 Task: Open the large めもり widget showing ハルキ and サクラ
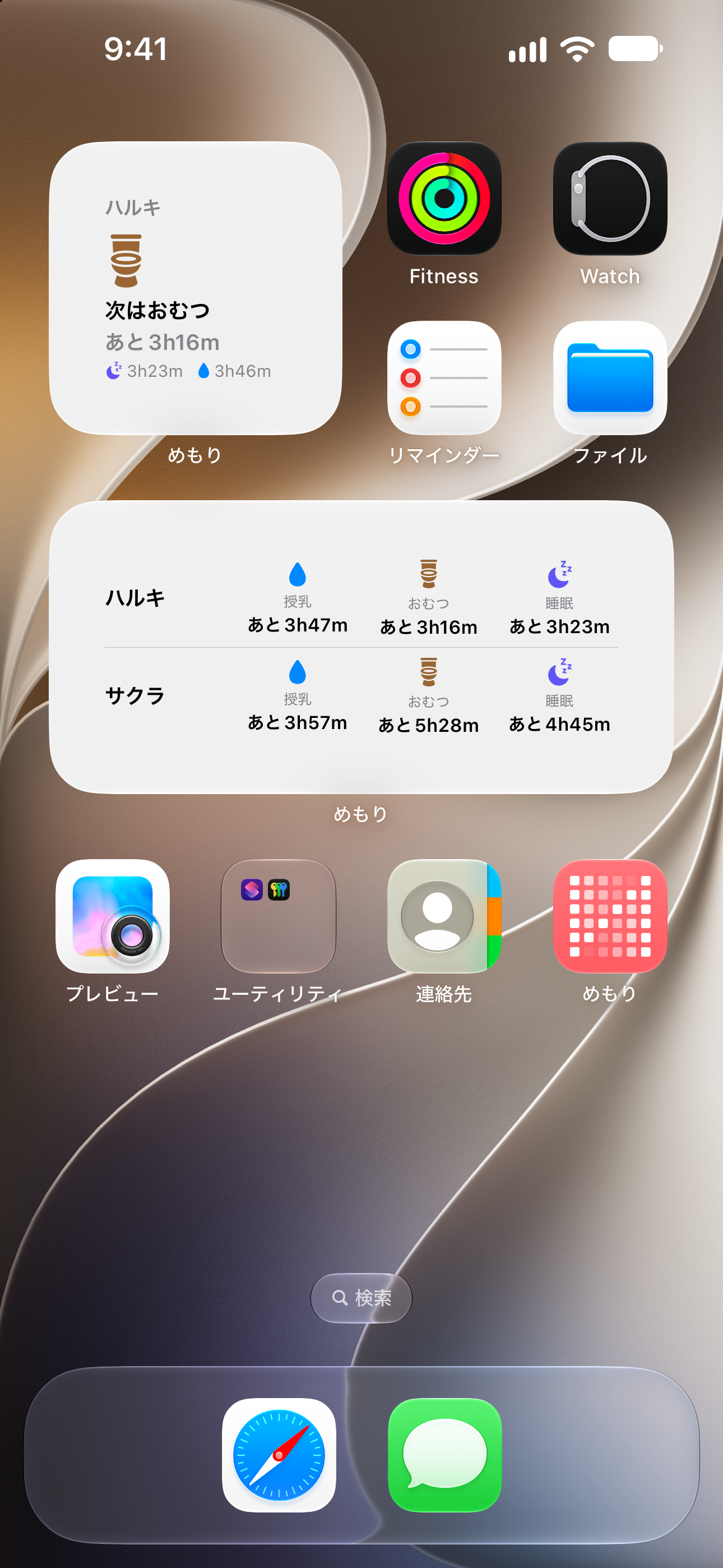click(x=361, y=647)
